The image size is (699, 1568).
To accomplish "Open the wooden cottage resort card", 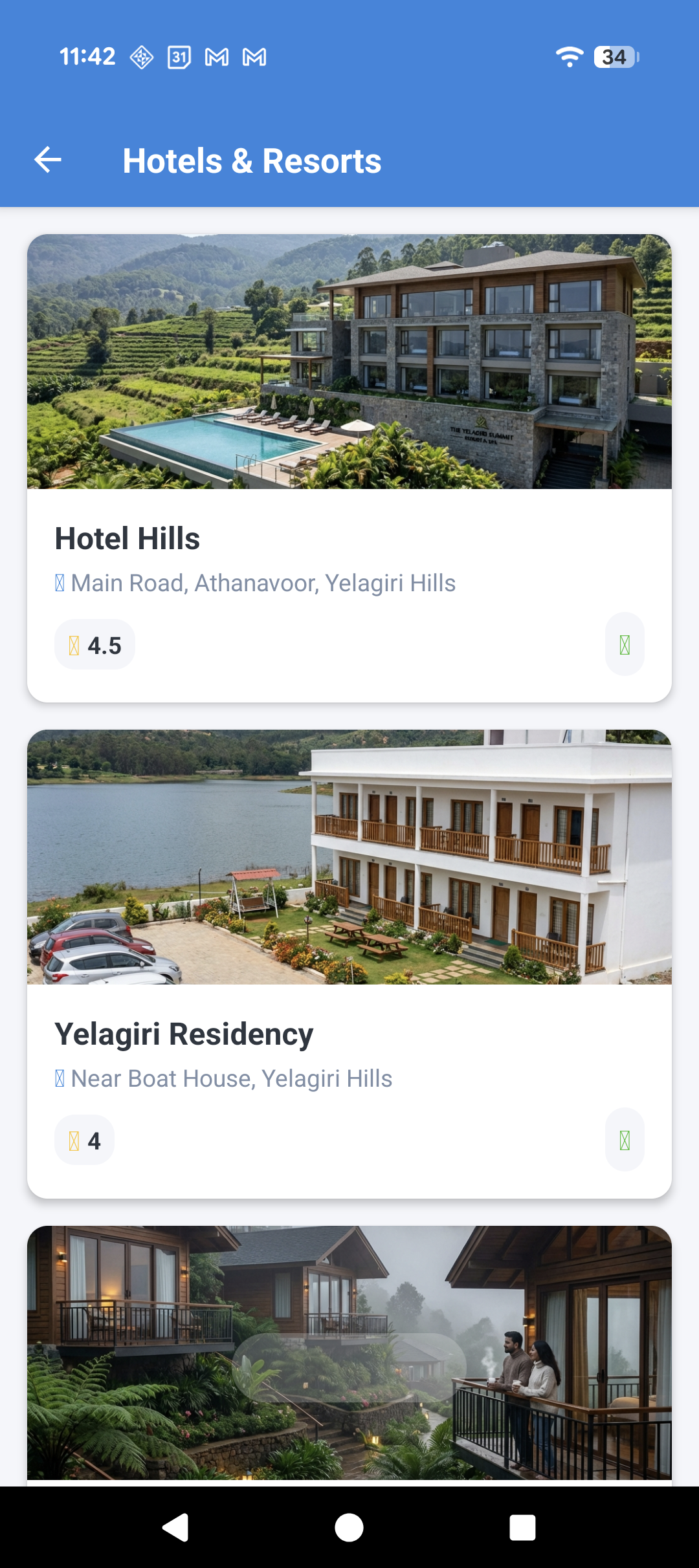I will (349, 1352).
